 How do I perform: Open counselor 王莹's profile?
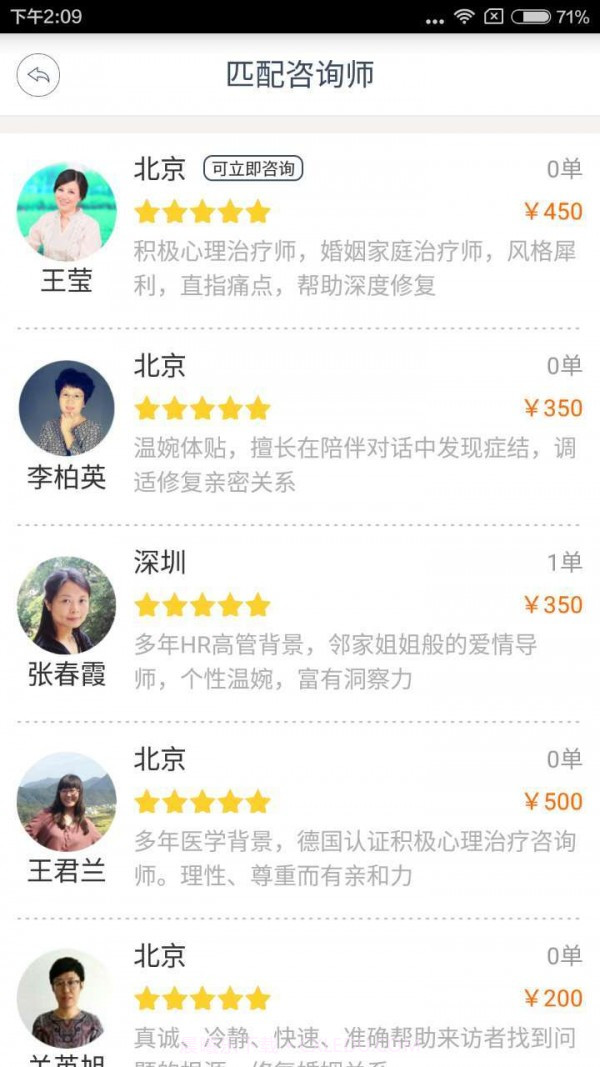pos(300,229)
